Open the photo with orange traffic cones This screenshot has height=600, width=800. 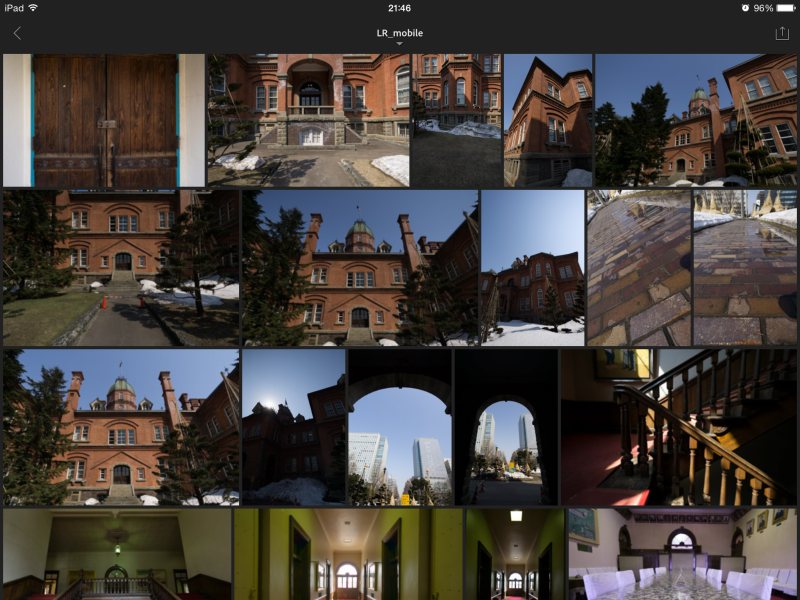[x=120, y=268]
